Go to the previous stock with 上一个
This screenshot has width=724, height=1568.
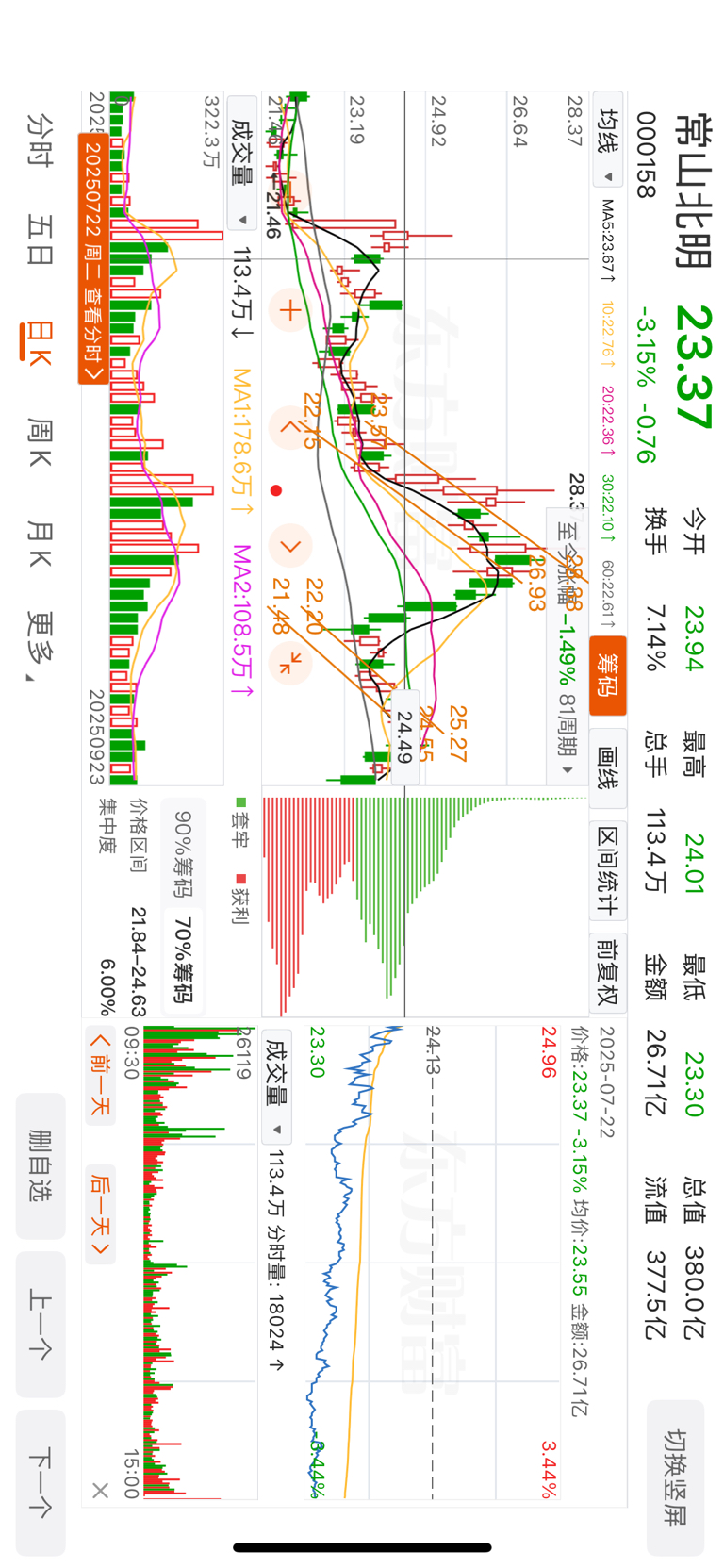41,1324
